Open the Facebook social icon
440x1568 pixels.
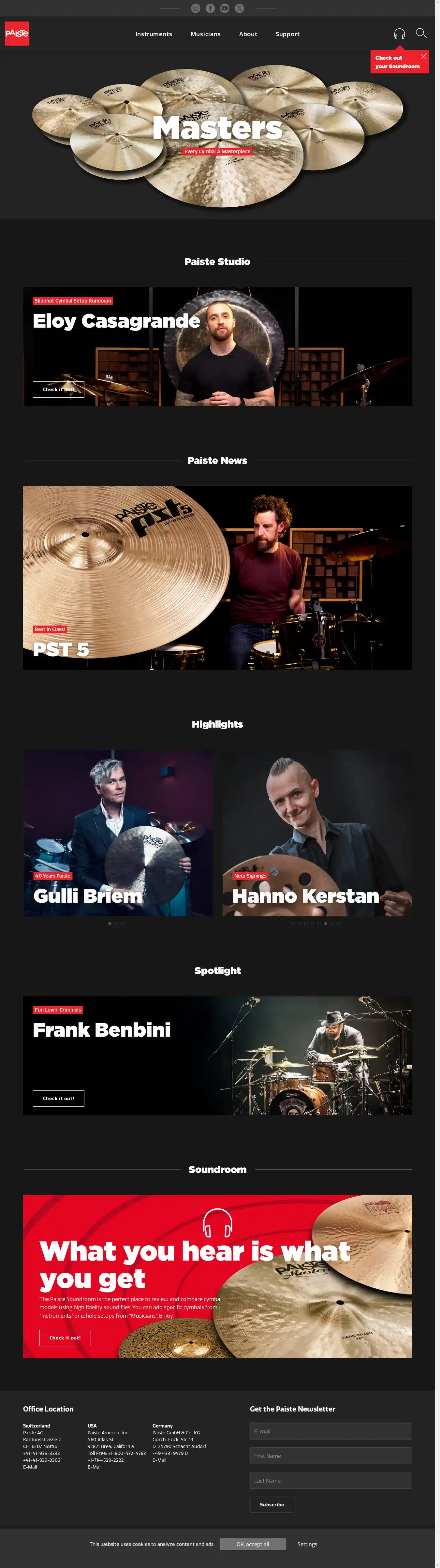(210, 8)
